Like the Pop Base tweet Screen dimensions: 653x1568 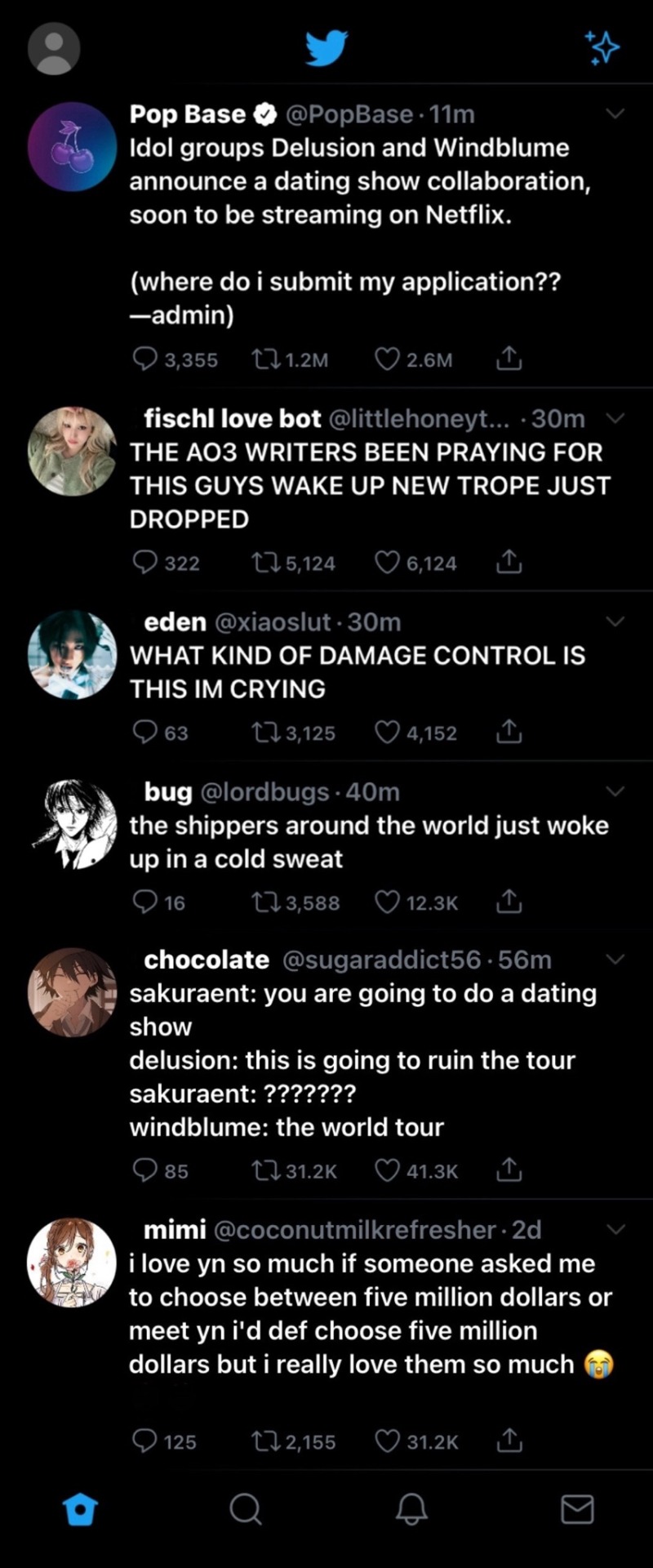pos(386,359)
